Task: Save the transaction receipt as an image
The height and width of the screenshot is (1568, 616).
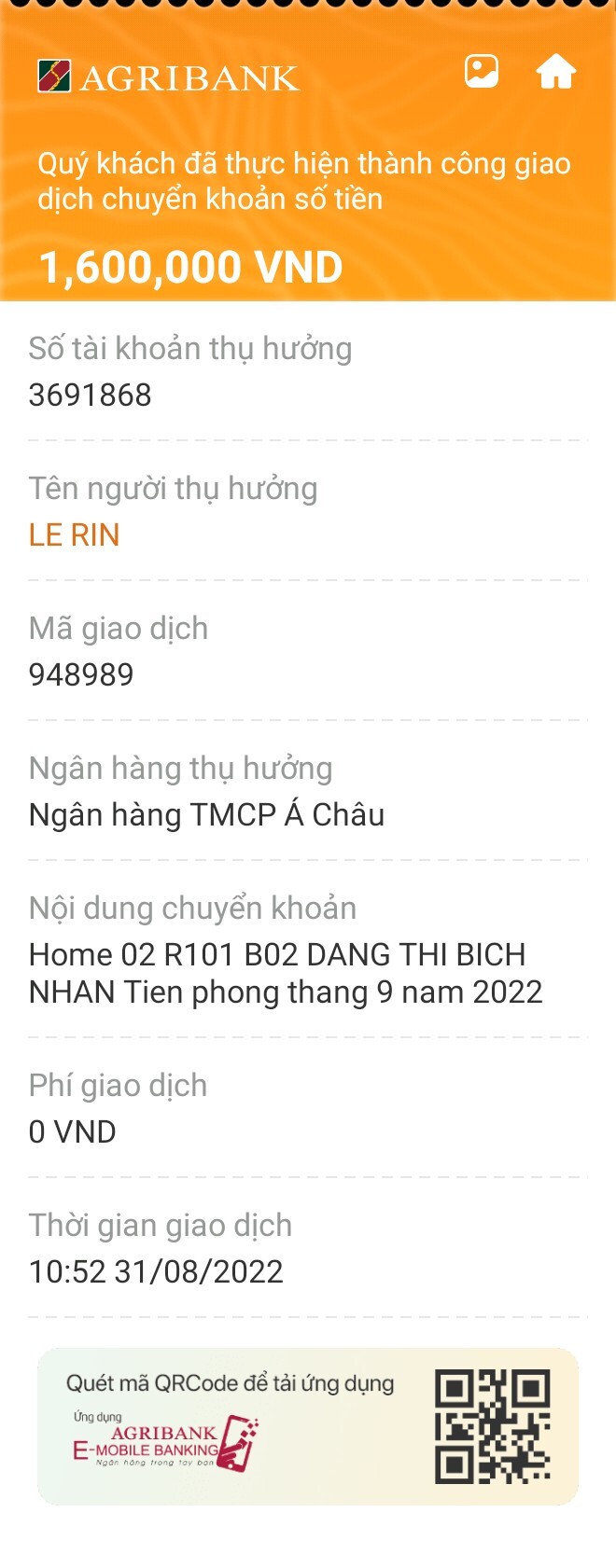Action: coord(482,72)
